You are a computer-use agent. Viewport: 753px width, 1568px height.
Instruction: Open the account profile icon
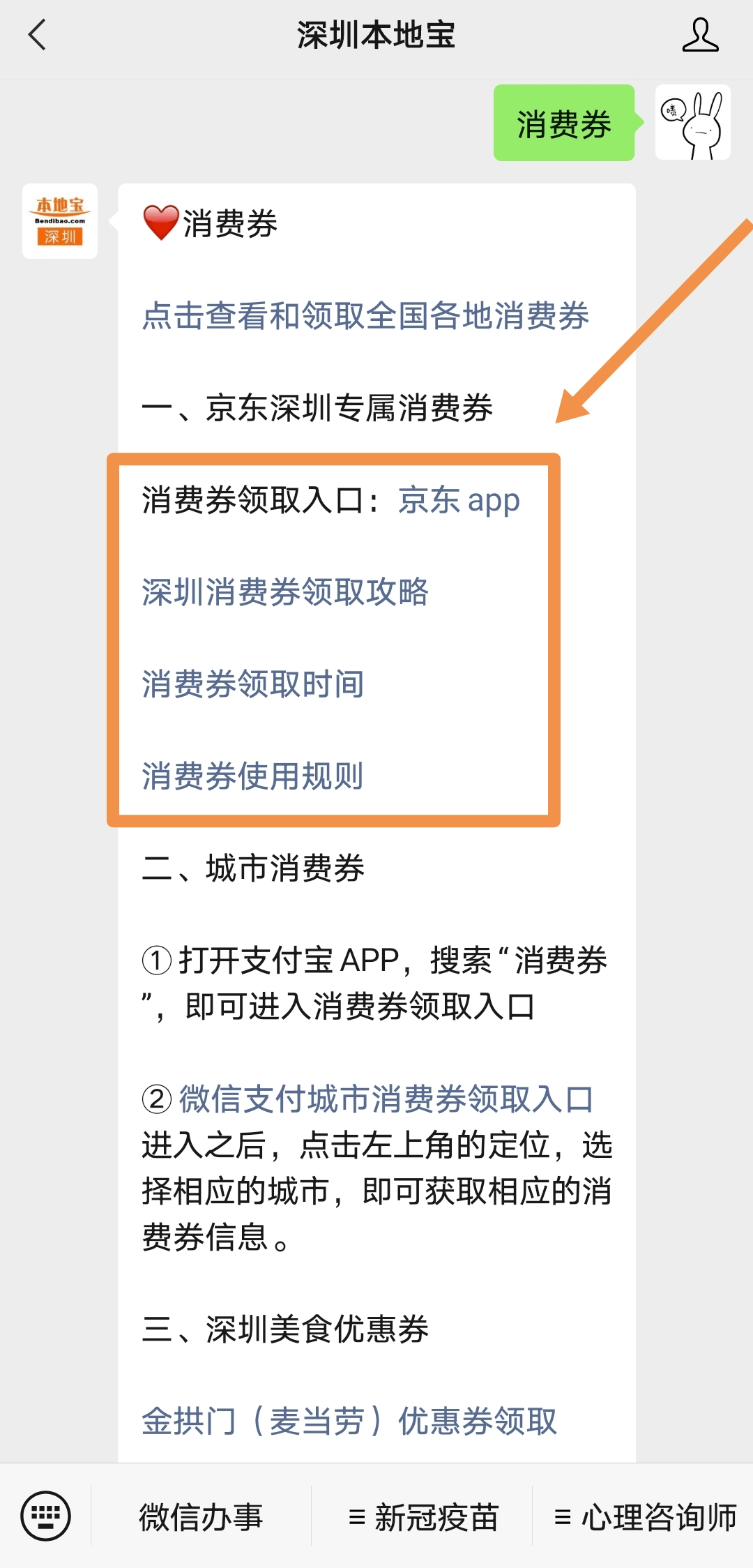coord(700,35)
